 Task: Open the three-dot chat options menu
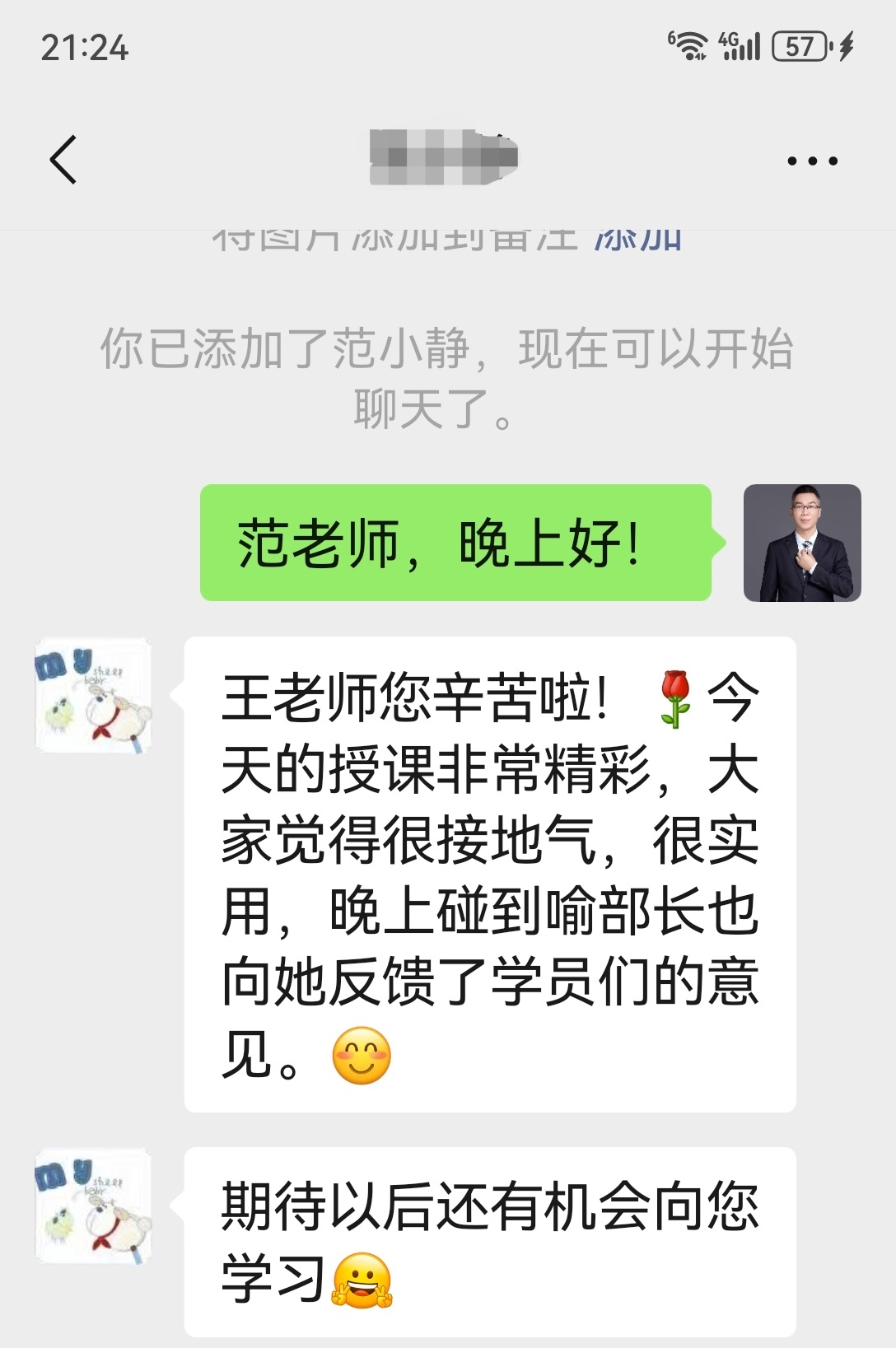(812, 161)
